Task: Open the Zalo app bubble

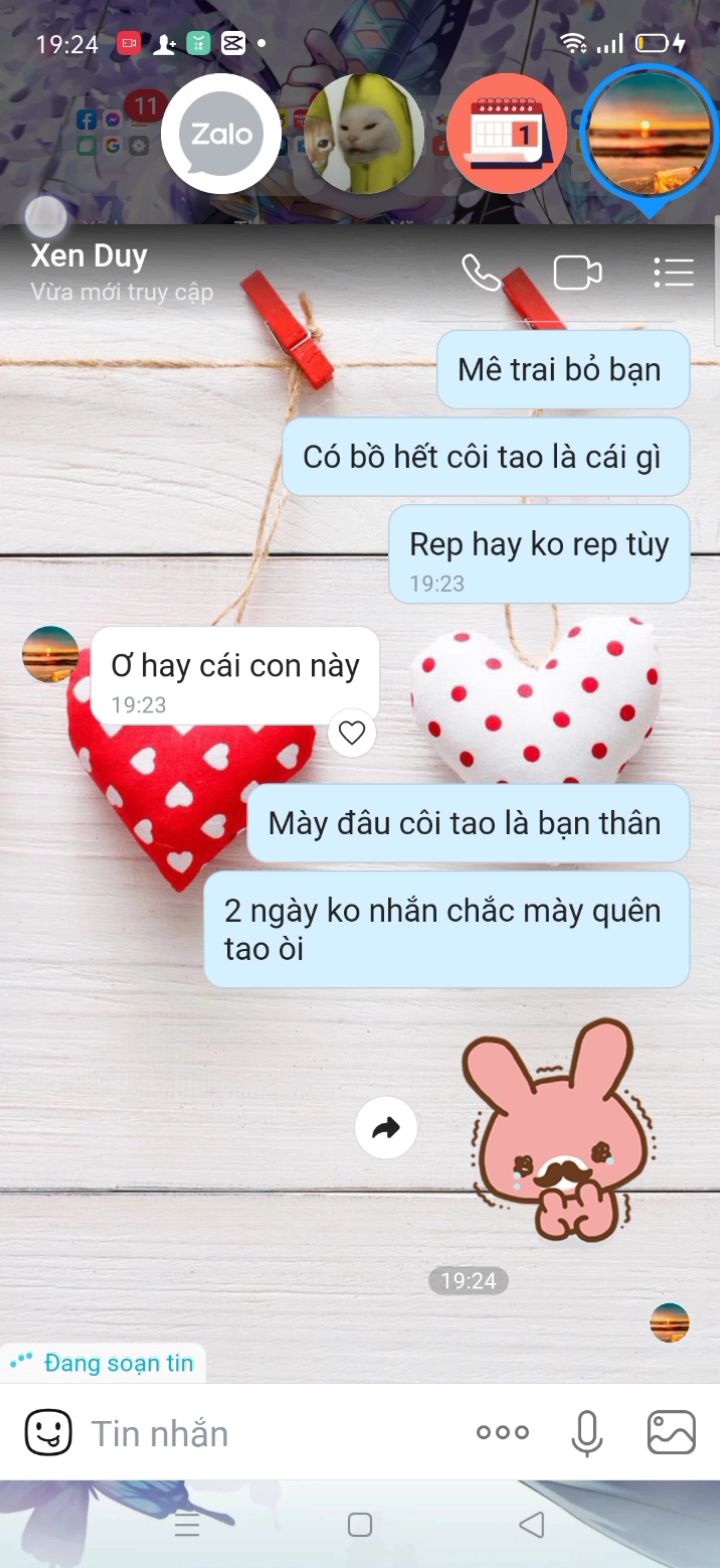Action: click(x=221, y=134)
